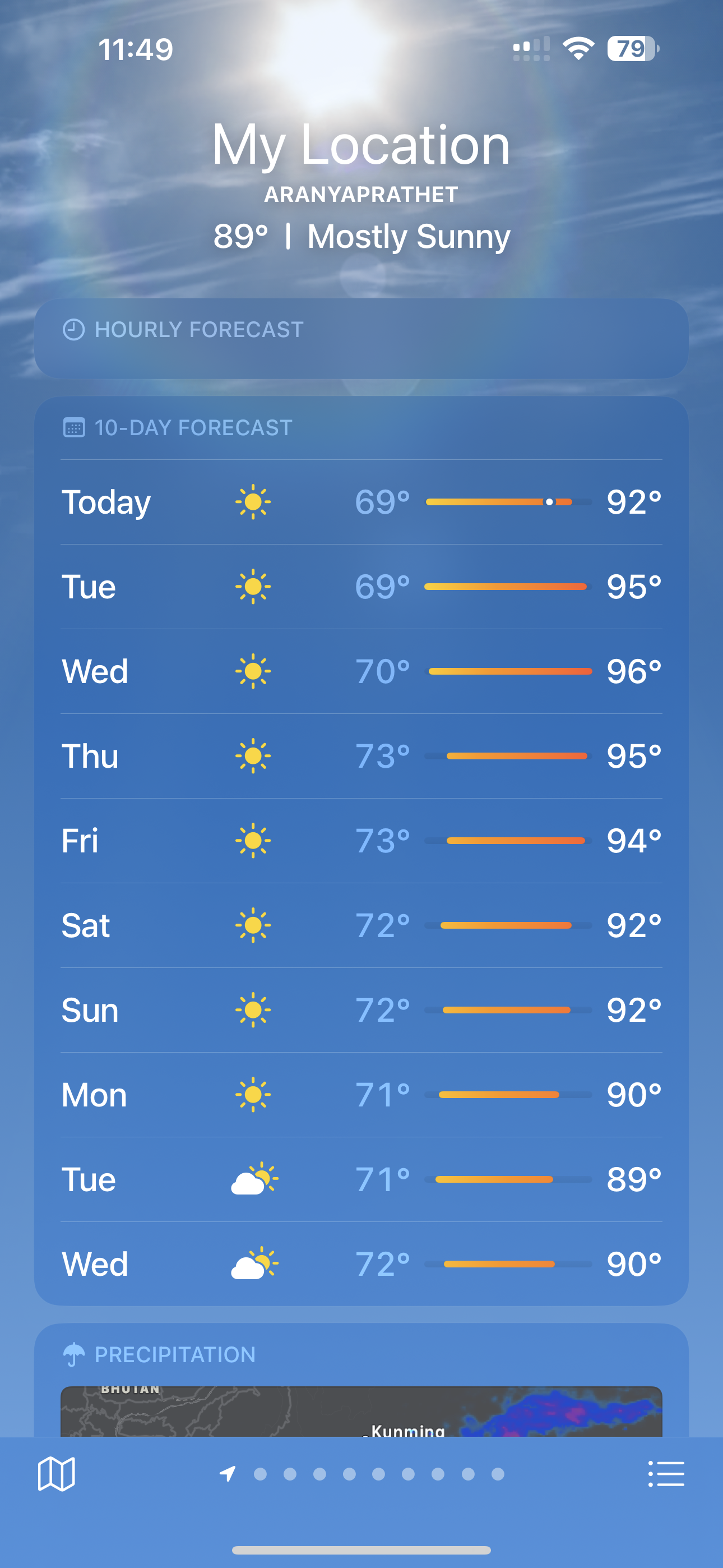Show Friday's forecast details
This screenshot has height=1568, width=723.
[x=361, y=841]
